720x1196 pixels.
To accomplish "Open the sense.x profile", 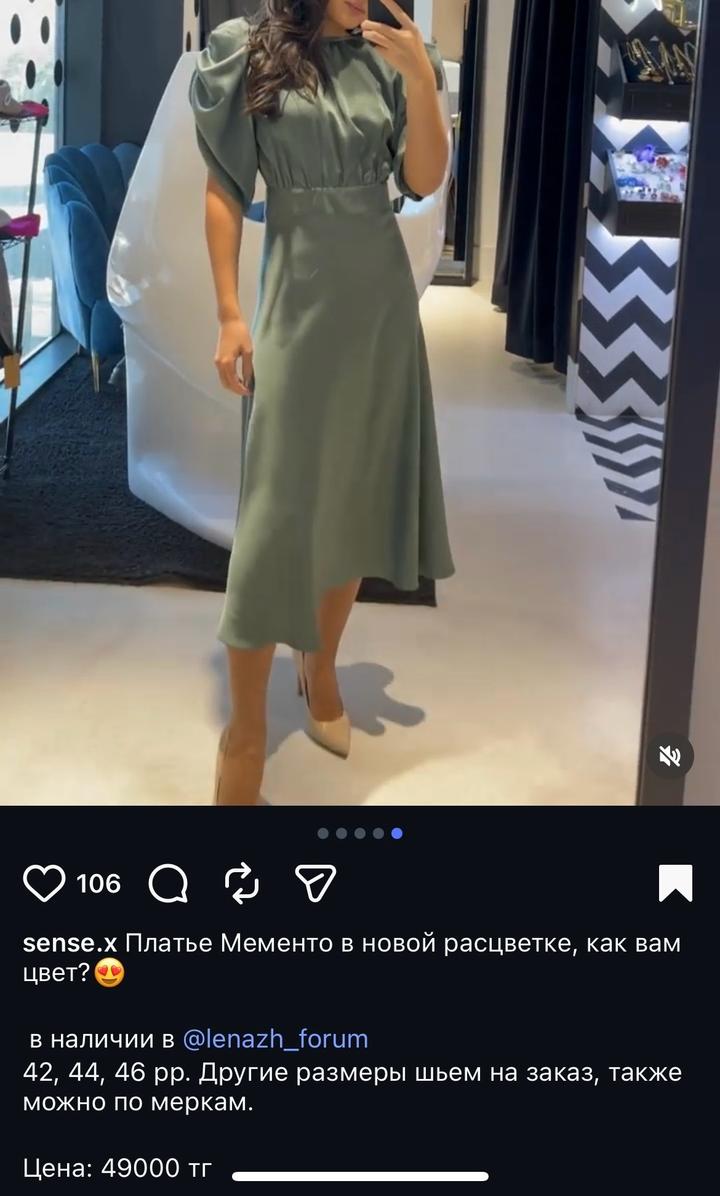I will coord(69,943).
